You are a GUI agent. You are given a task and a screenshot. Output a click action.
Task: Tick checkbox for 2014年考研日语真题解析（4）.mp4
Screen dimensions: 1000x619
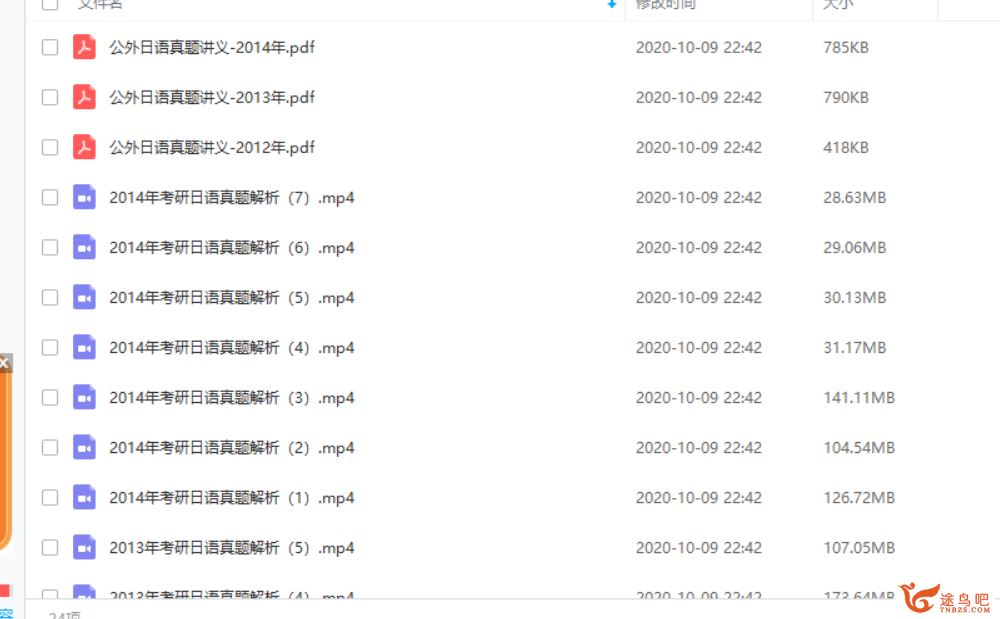tap(50, 347)
